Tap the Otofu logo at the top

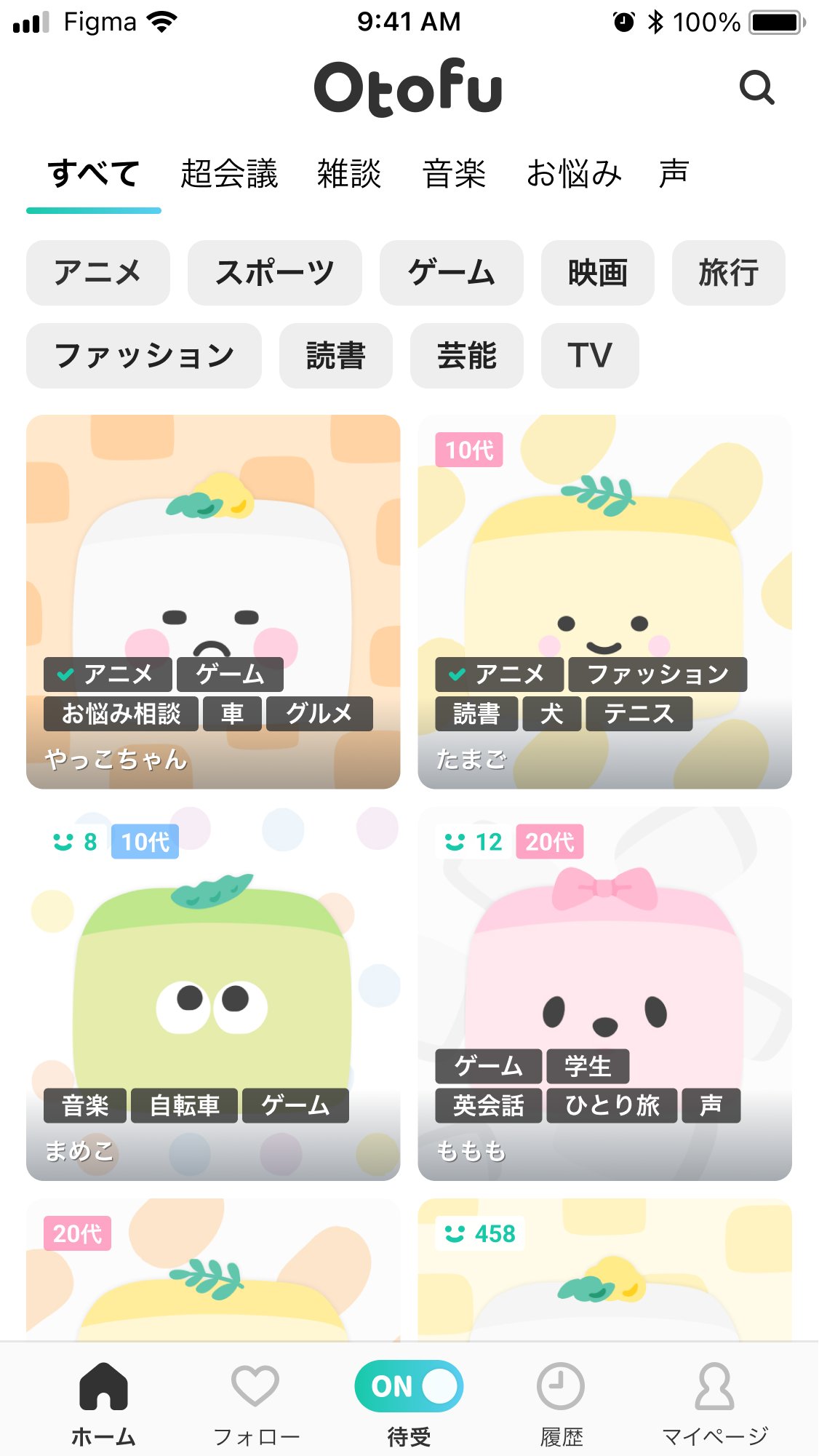409,86
